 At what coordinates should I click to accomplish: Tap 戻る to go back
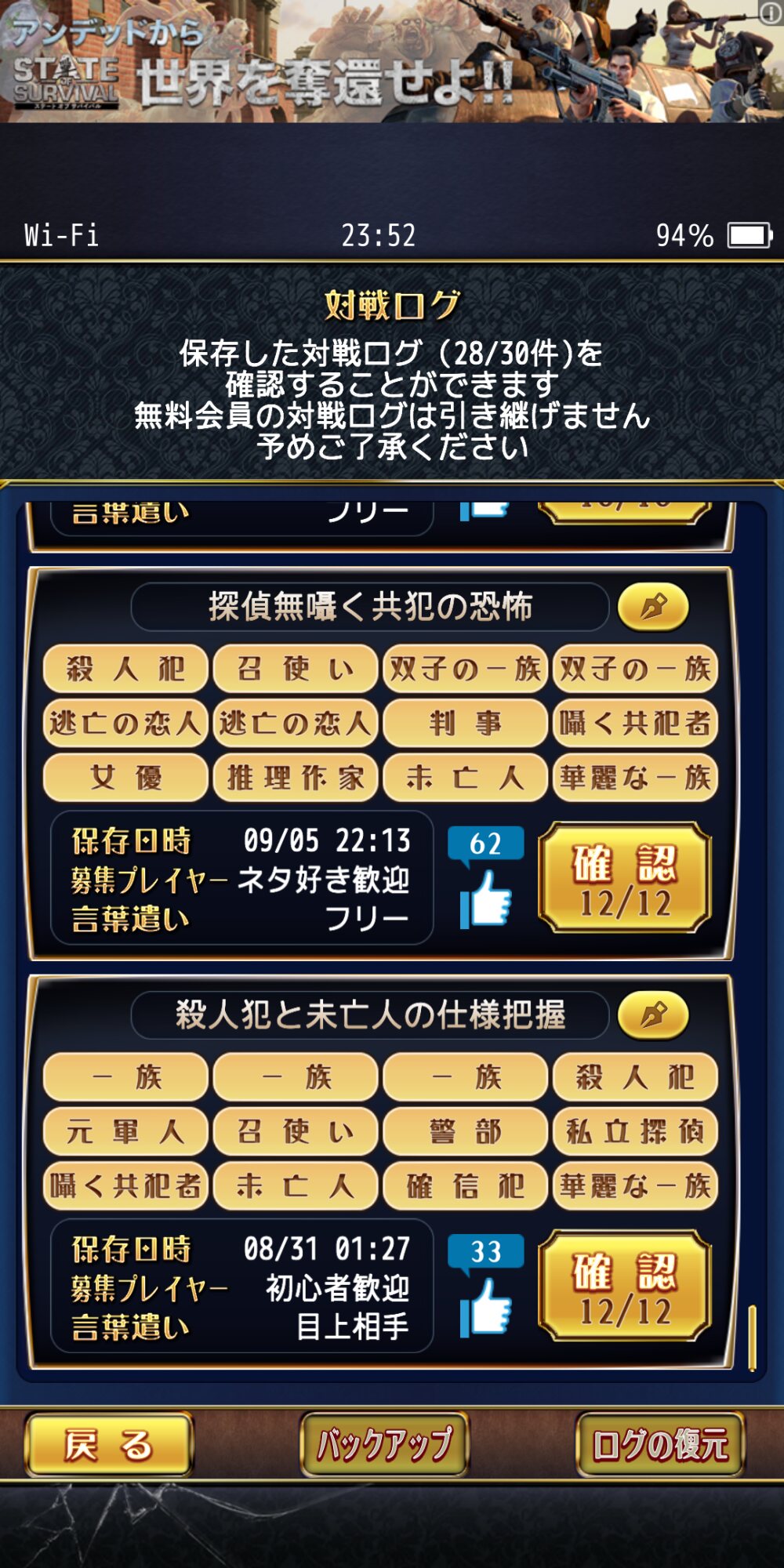109,1444
